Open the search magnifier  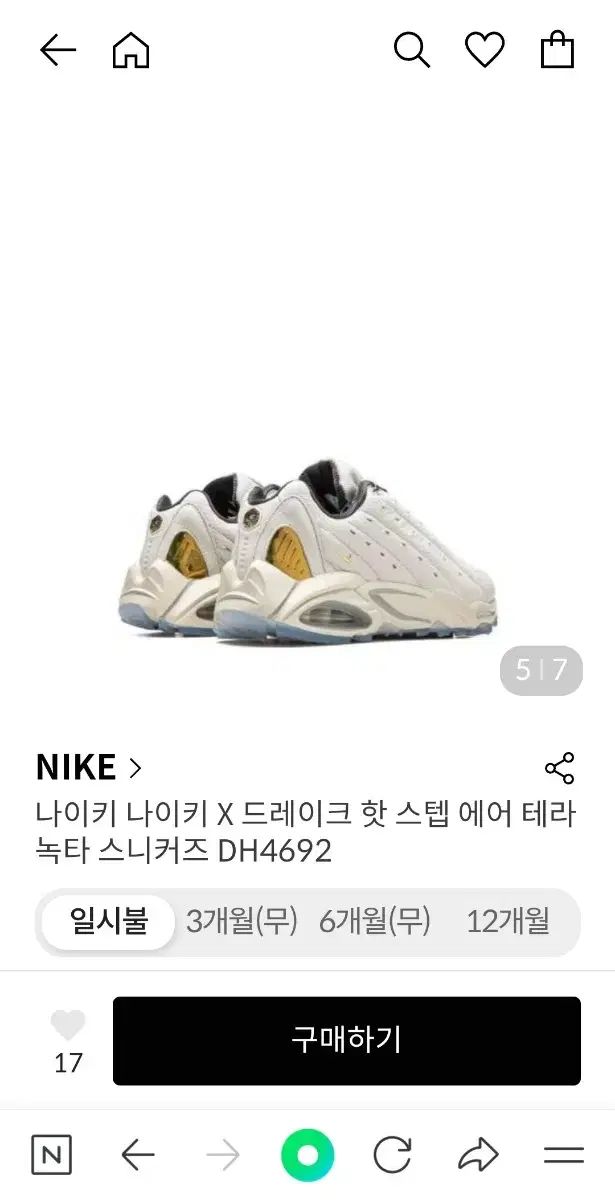(x=411, y=49)
